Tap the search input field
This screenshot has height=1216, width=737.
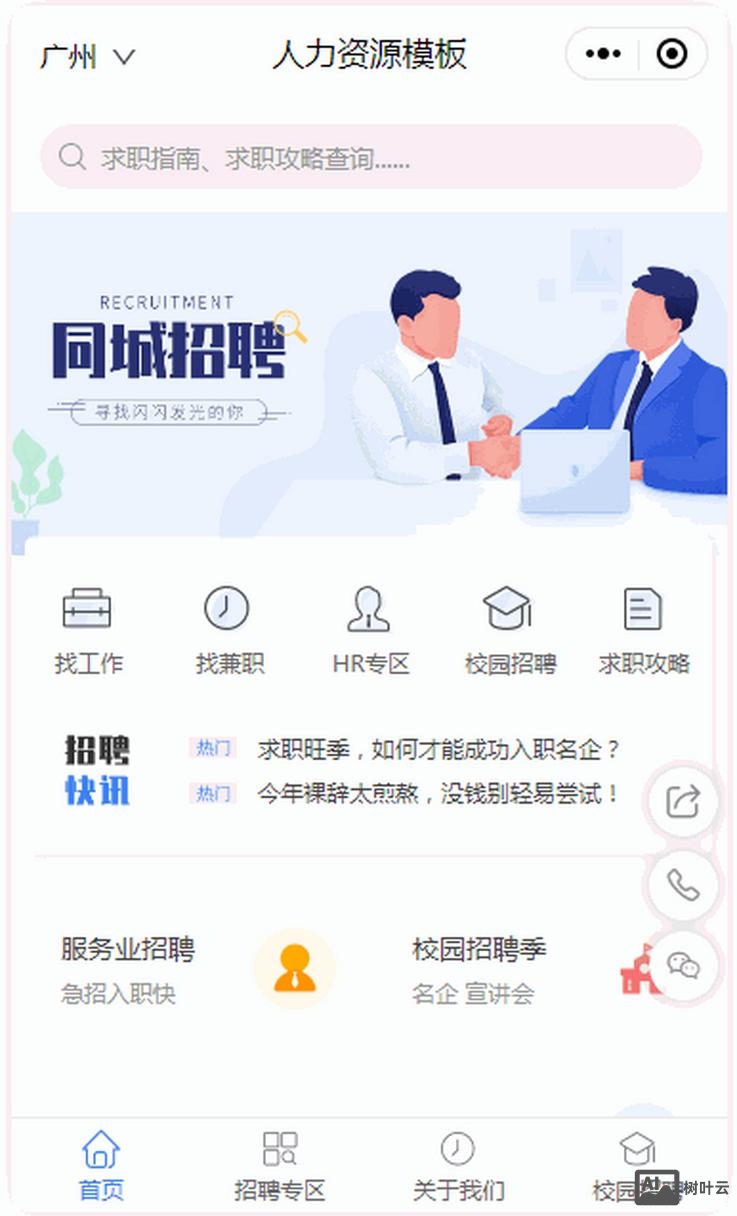[x=368, y=157]
